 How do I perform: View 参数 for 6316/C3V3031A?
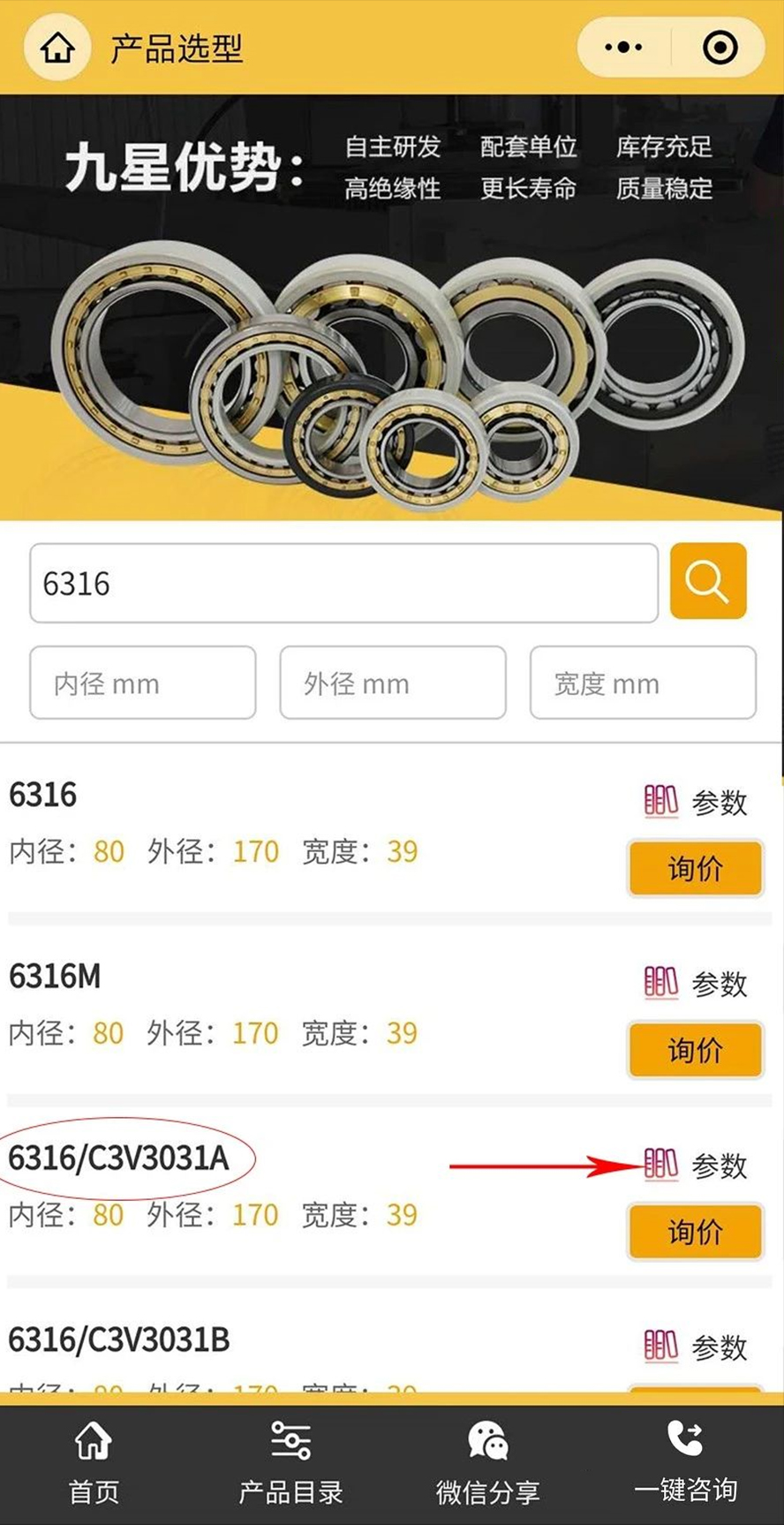697,1166
